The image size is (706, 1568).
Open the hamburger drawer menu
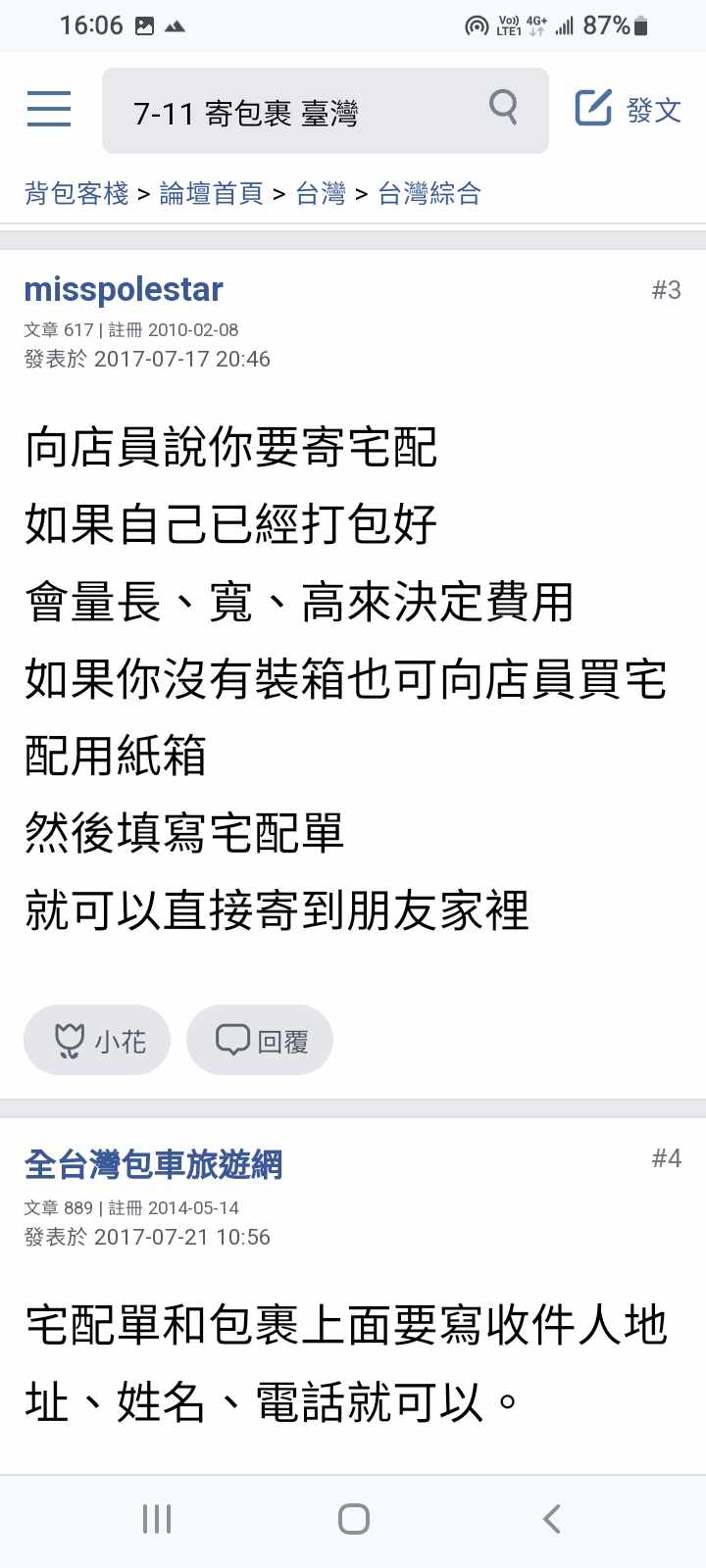click(49, 109)
